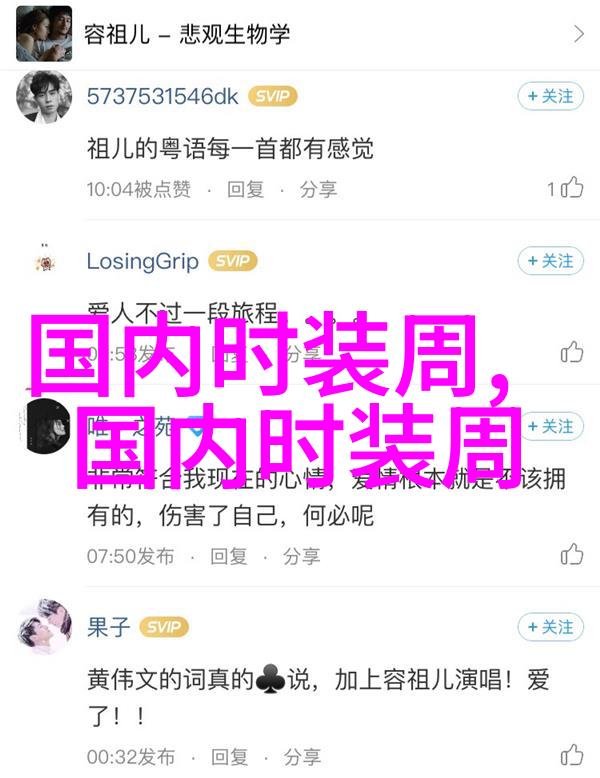Open the song 容祖儿 - 悲观生物学 header
600x778 pixels.
tap(300, 34)
